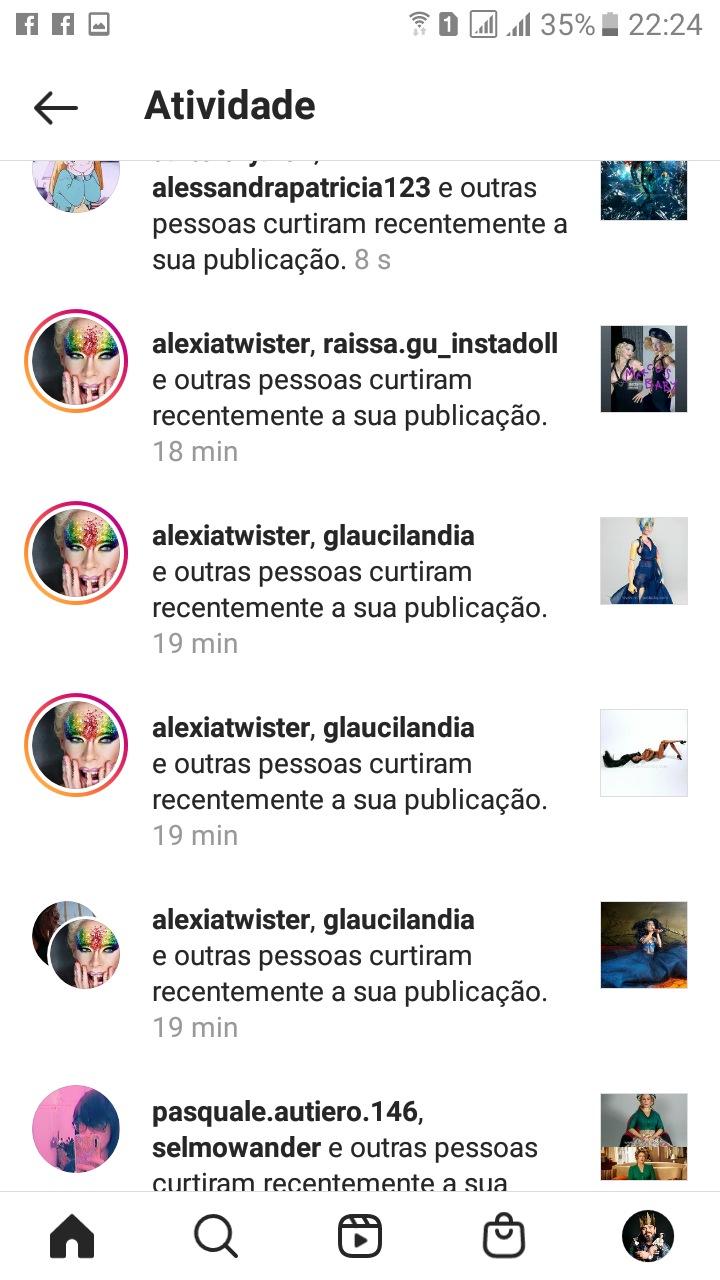Open your profile tab
Image resolution: width=720 pixels, height=1280 pixels.
click(647, 1238)
